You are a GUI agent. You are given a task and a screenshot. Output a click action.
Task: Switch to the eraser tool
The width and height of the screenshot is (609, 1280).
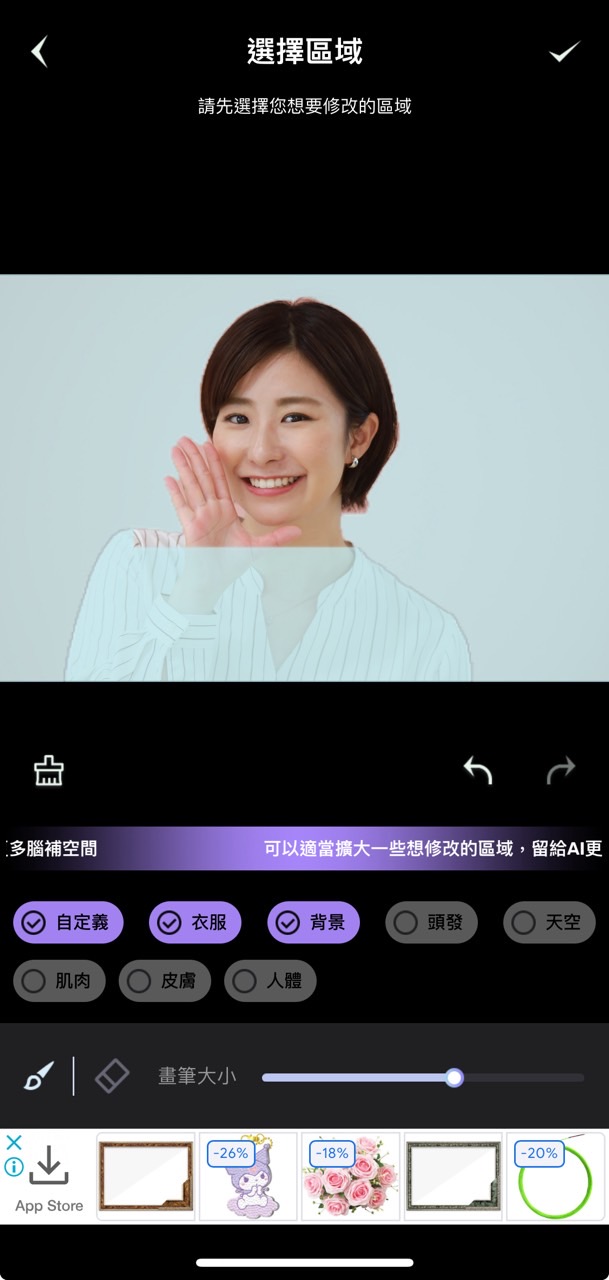coord(111,1076)
